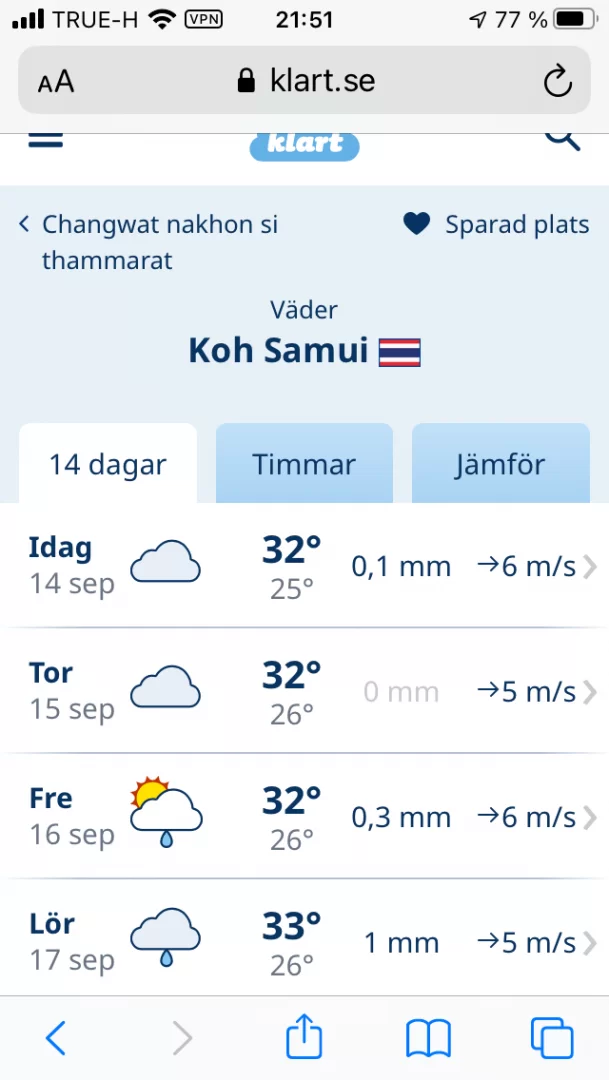The height and width of the screenshot is (1080, 609).
Task: Open the search magnifier icon
Action: point(562,140)
